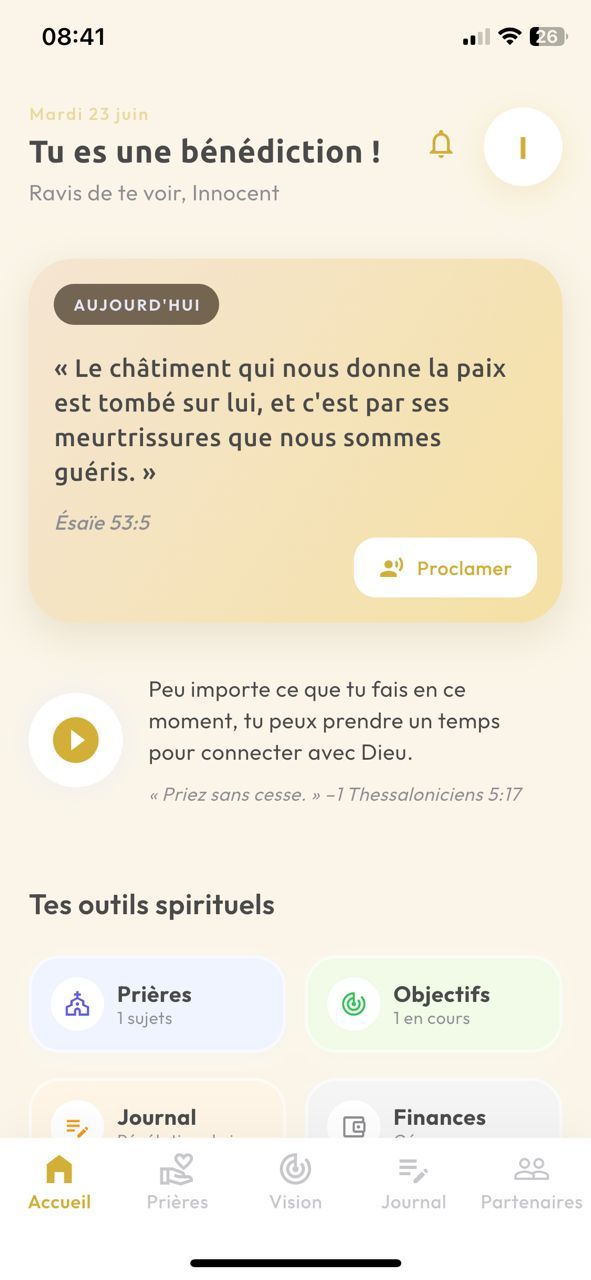Open the Prières card with 1 sujets

[x=157, y=1005]
